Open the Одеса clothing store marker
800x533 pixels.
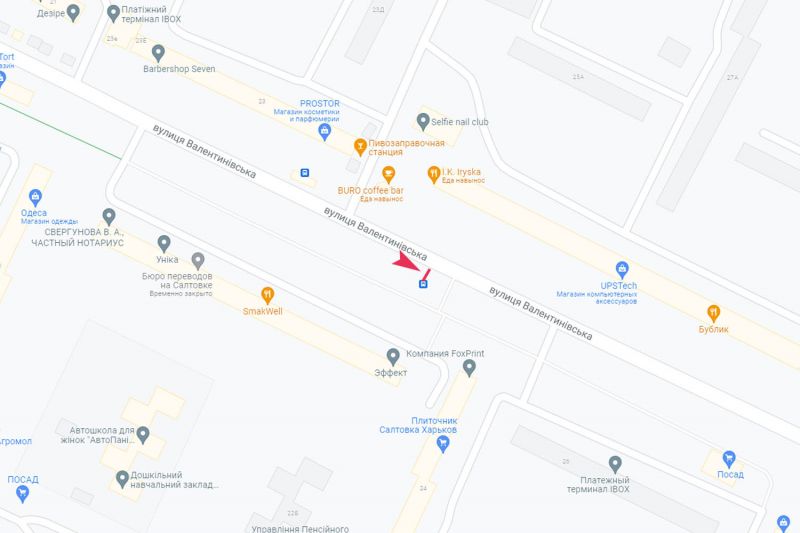tap(36, 197)
